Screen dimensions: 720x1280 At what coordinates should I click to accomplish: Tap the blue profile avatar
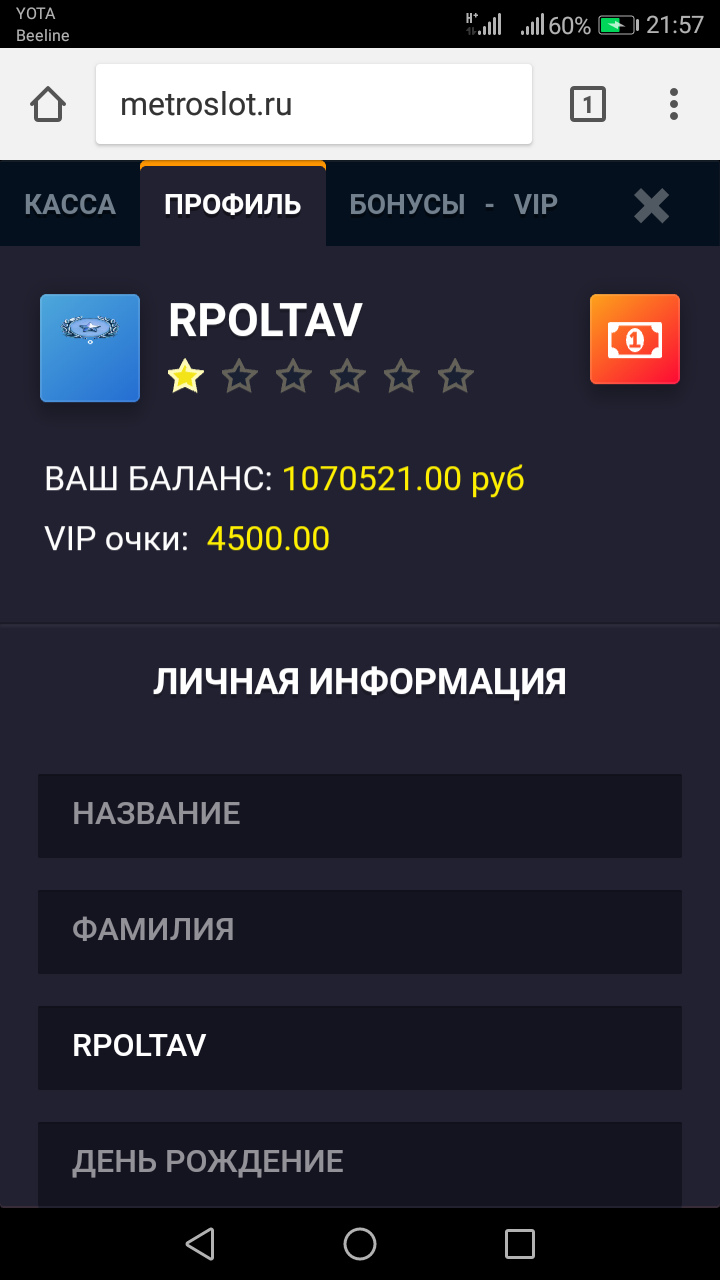90,348
